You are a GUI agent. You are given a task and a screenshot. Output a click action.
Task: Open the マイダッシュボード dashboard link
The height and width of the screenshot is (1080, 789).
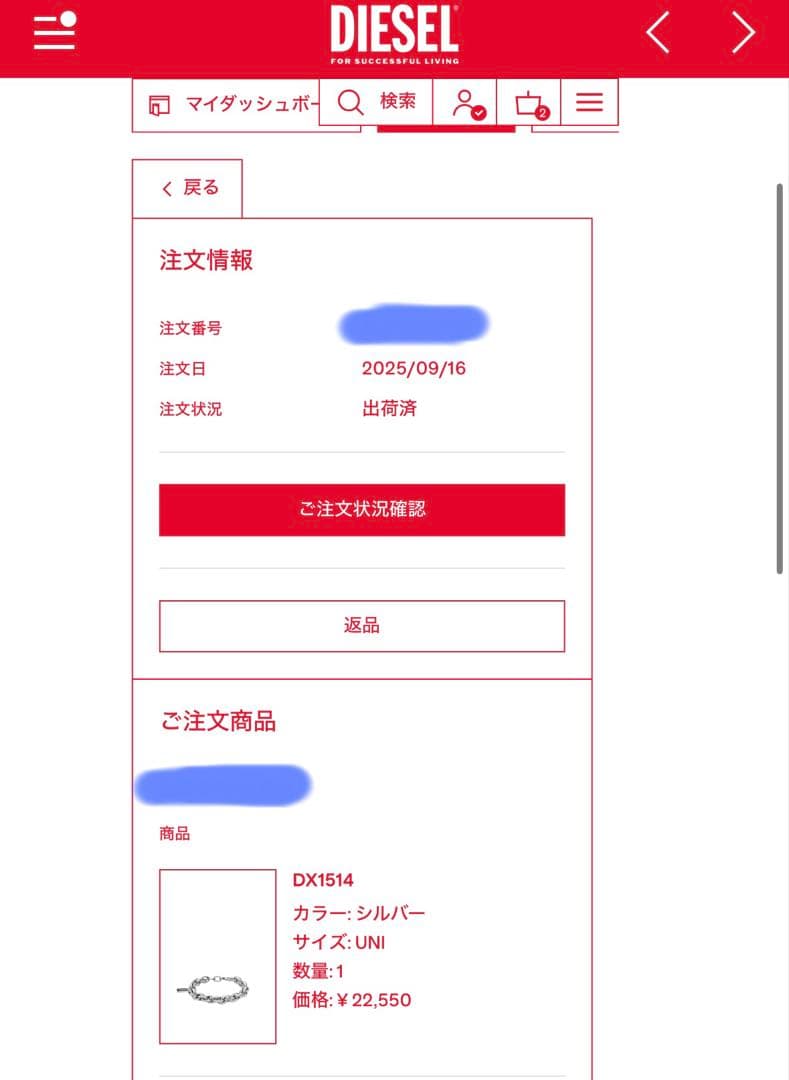233,105
